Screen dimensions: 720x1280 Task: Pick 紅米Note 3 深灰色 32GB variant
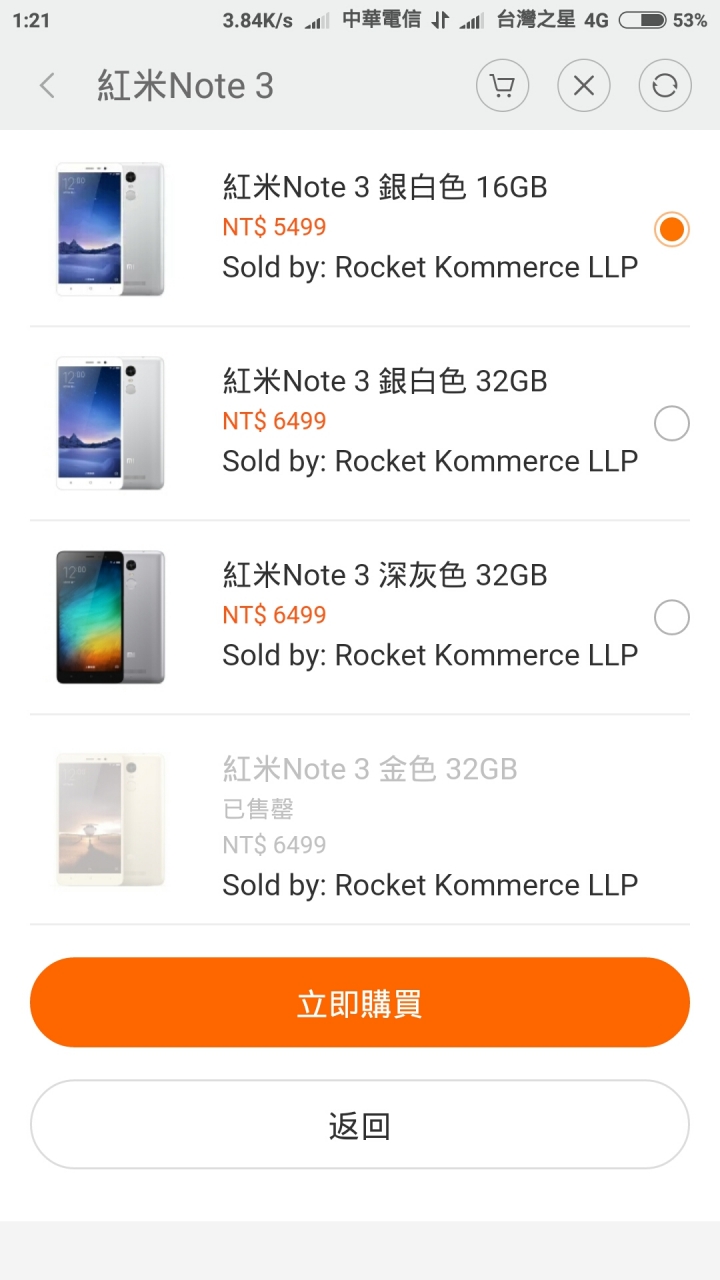coord(671,618)
